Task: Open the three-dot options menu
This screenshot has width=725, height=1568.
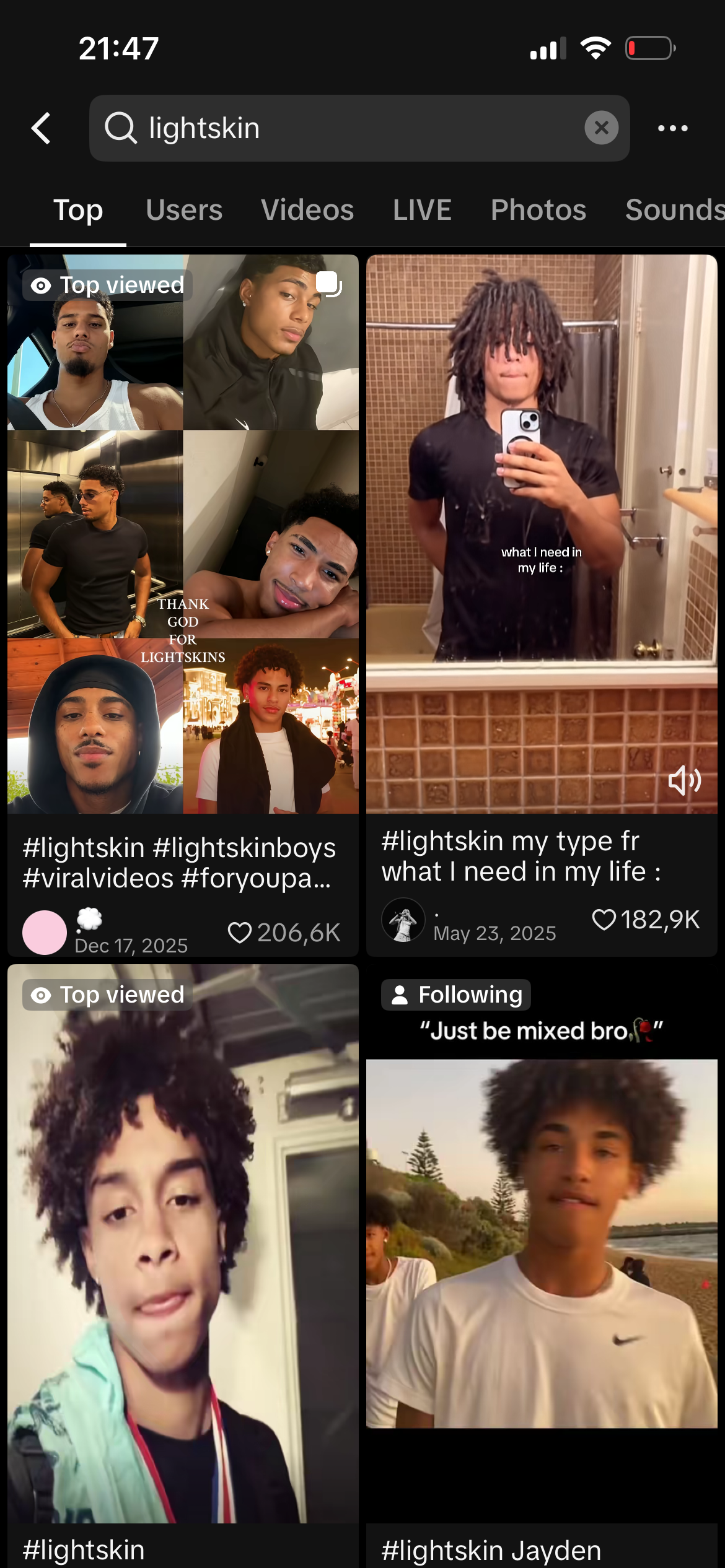Action: click(672, 128)
